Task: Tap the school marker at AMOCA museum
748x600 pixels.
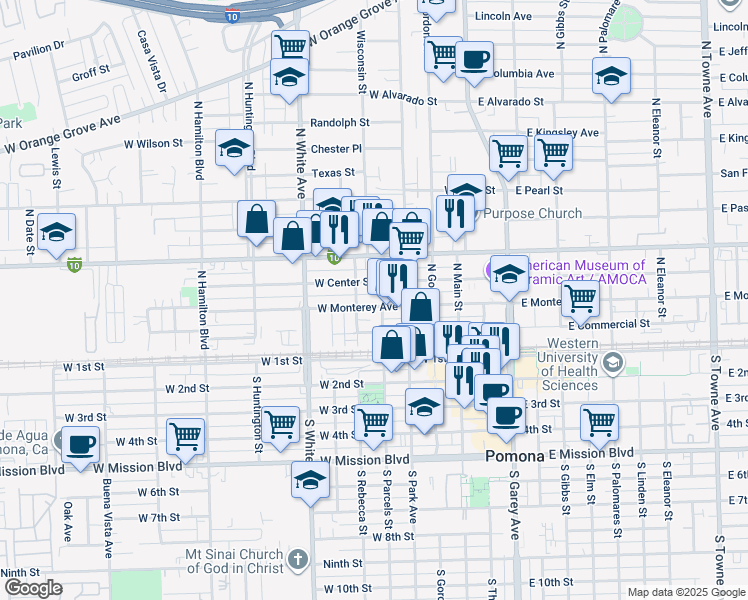Action: pyautogui.click(x=508, y=272)
